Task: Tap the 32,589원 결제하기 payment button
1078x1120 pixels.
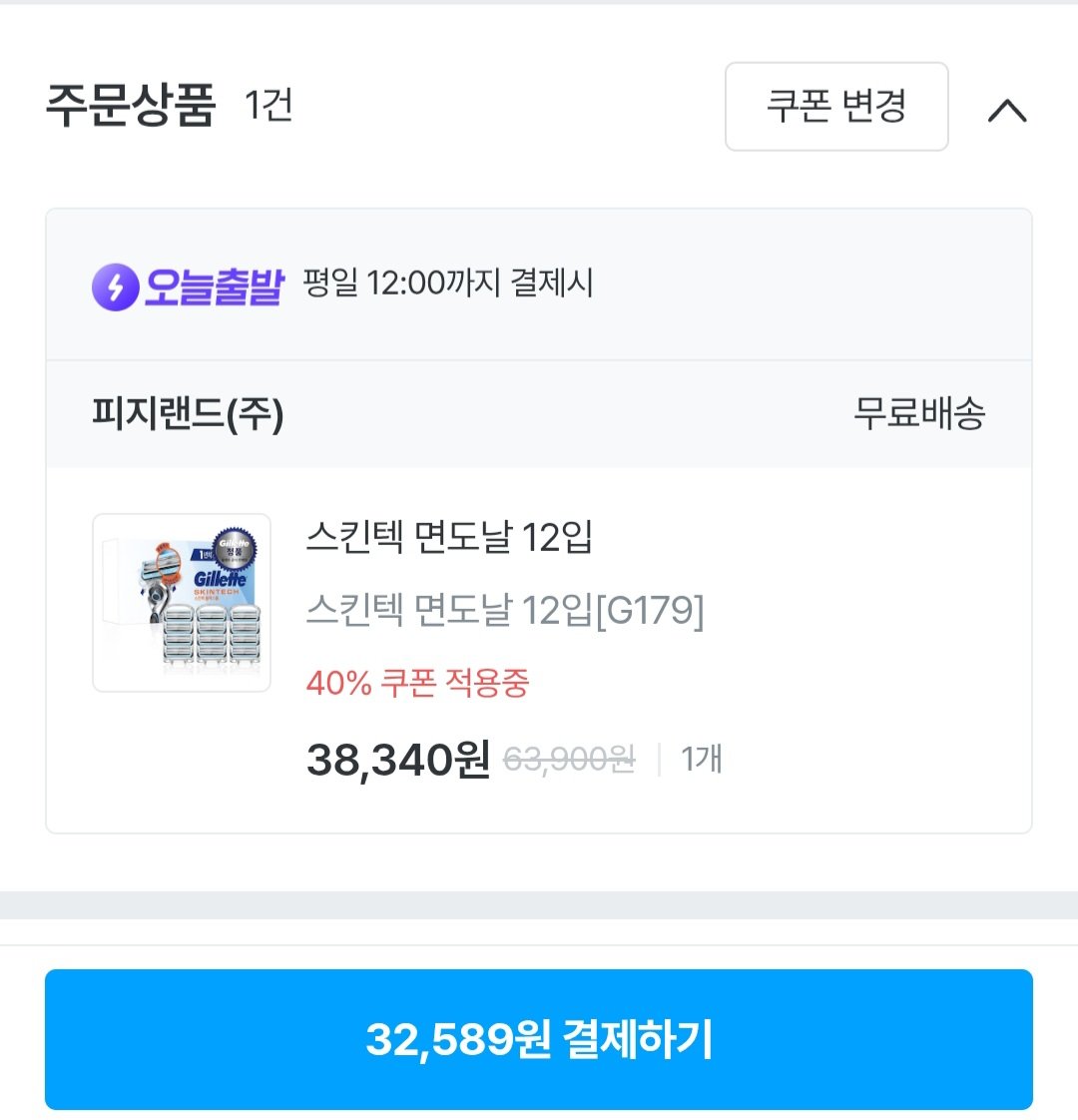Action: point(539,1042)
